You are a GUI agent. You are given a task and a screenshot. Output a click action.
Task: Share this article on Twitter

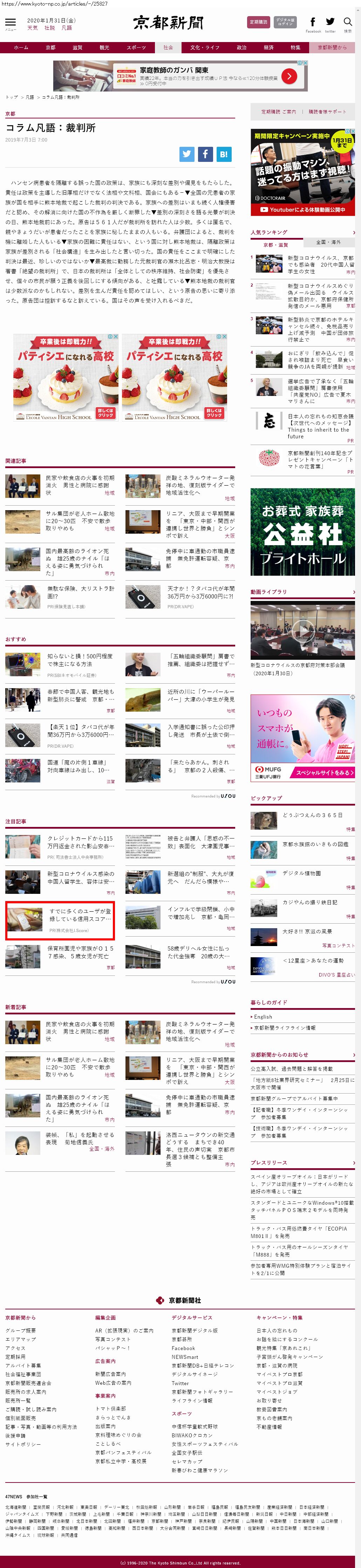[x=187, y=154]
